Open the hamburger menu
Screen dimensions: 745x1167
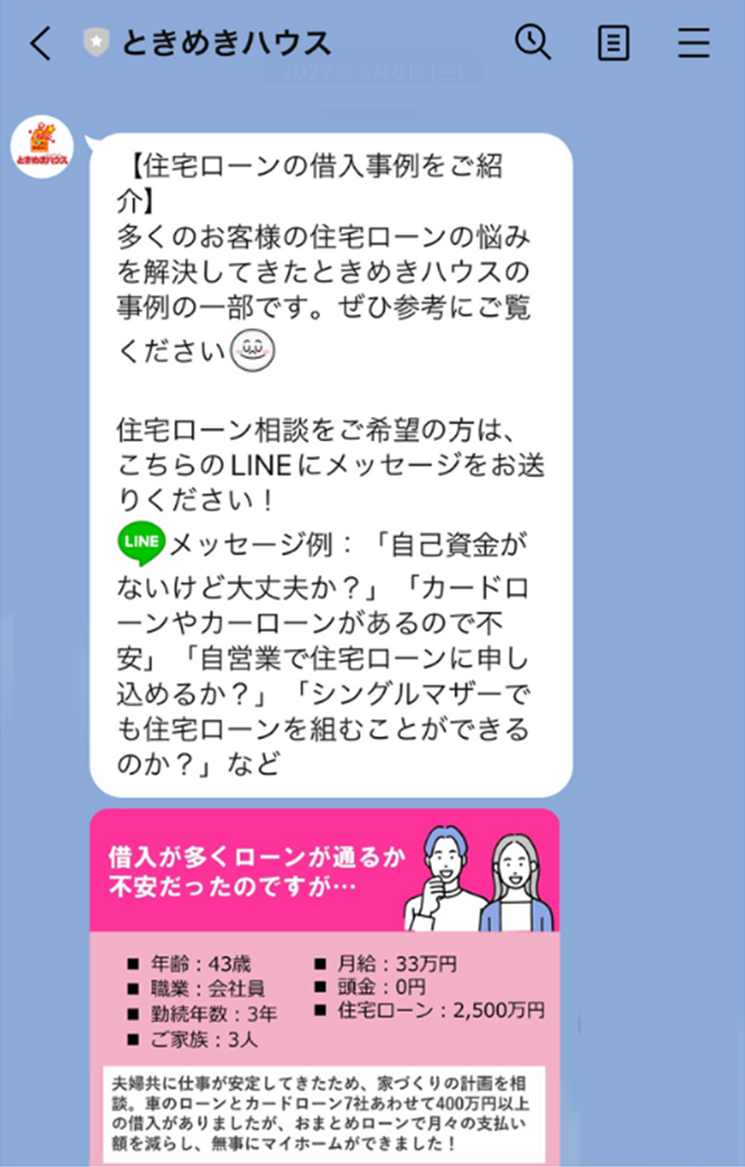pyautogui.click(x=693, y=43)
